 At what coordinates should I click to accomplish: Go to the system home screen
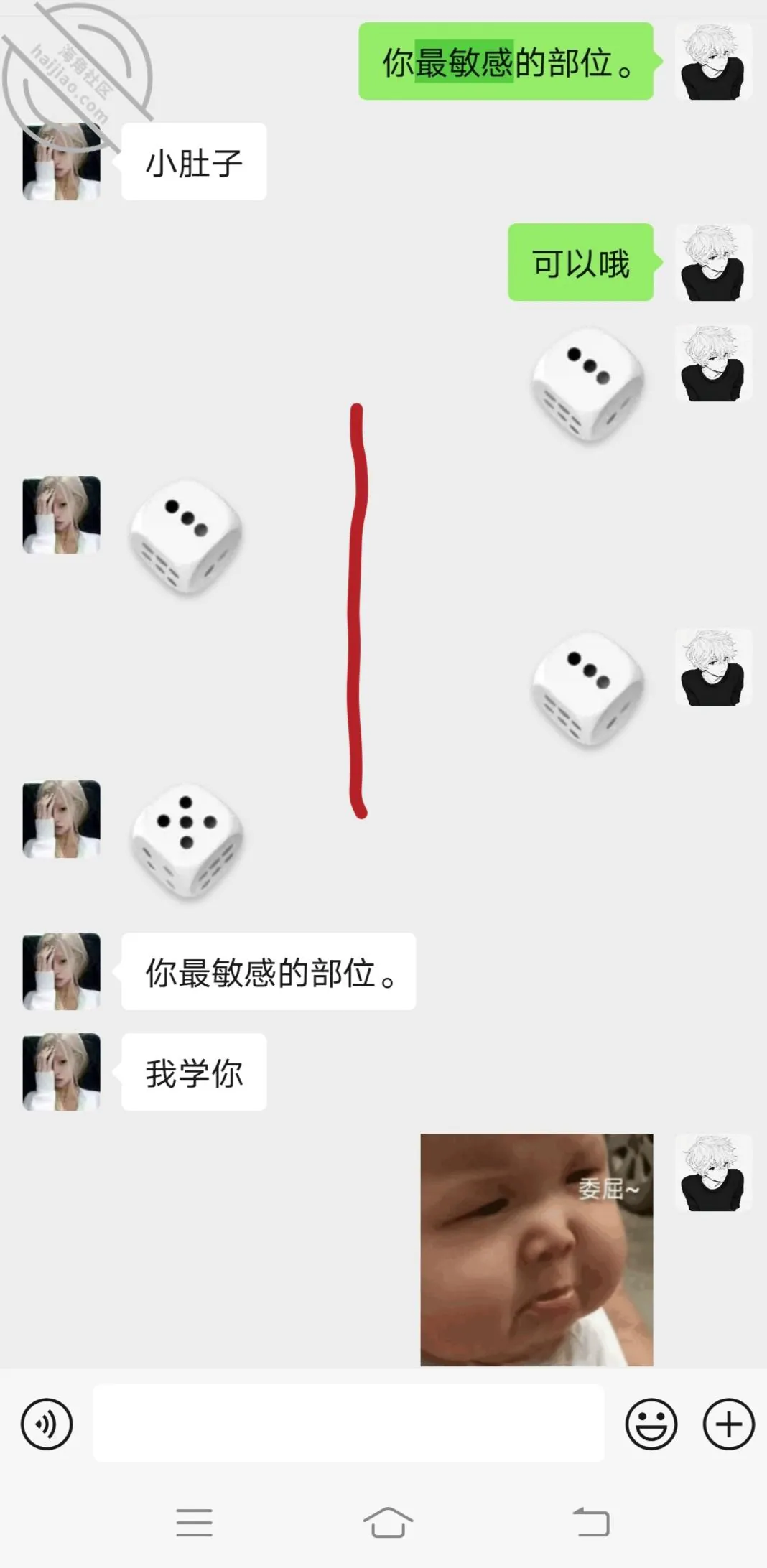[x=388, y=1521]
